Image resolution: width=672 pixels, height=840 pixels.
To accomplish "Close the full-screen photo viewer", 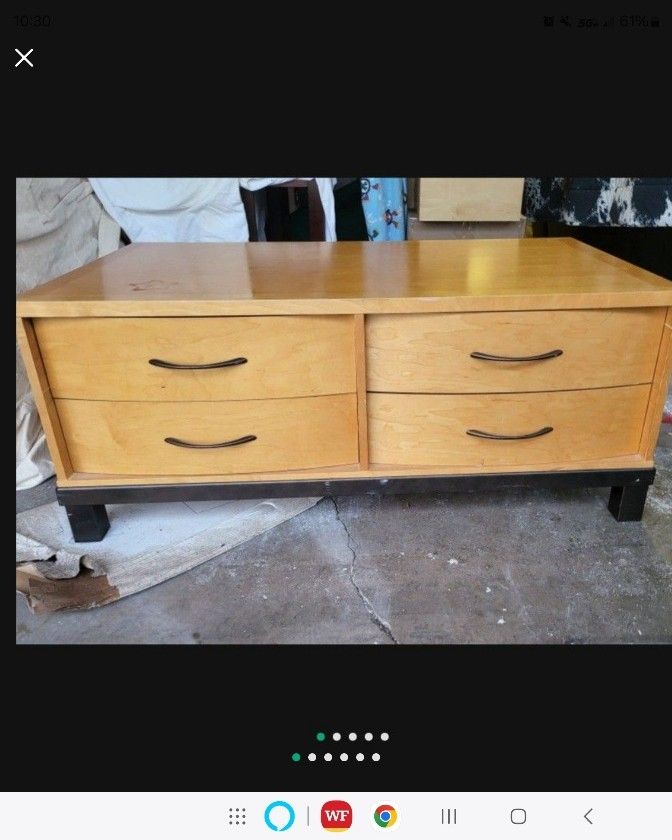I will 24,58.
